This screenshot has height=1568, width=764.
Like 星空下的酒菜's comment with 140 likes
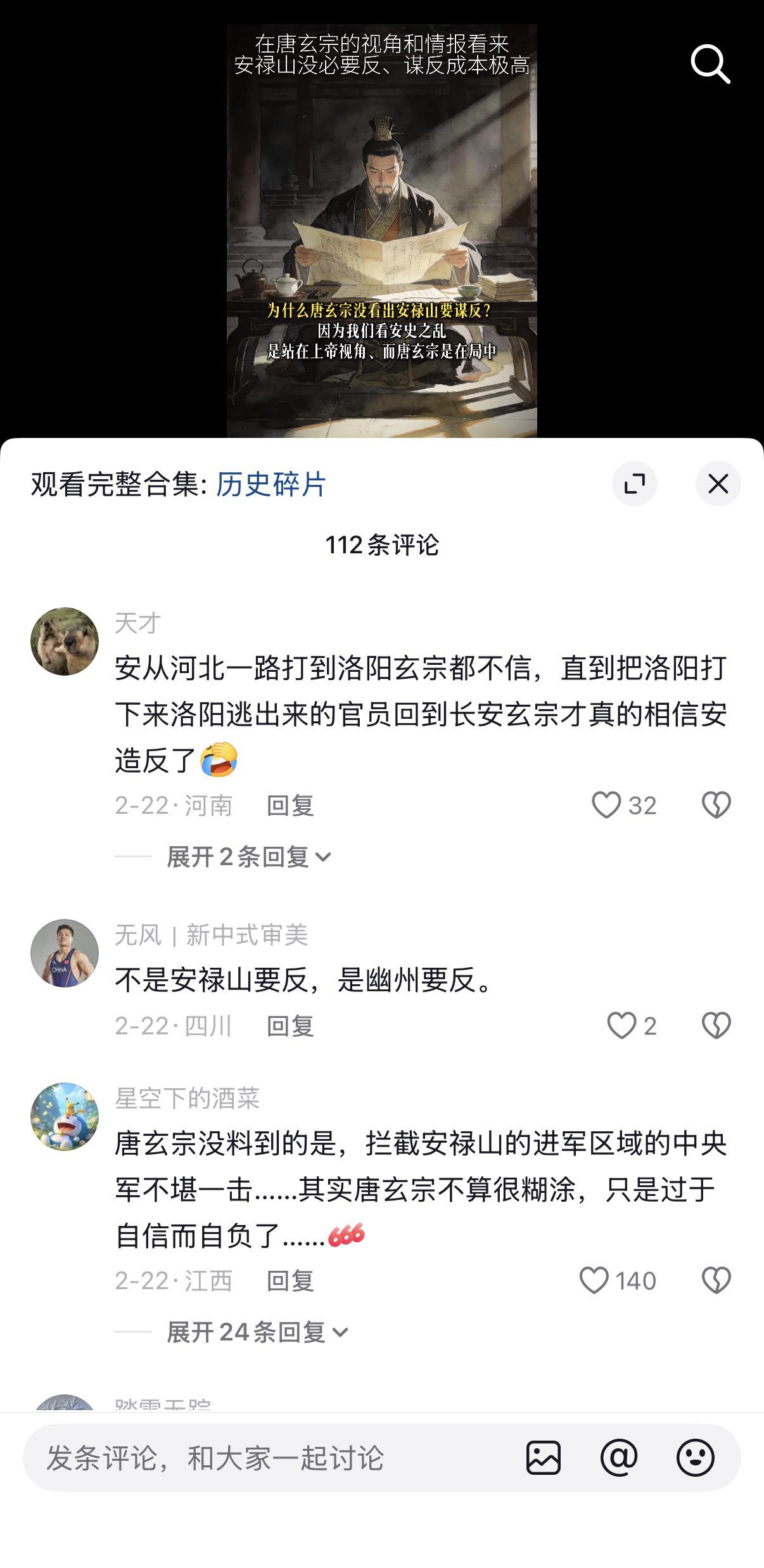[x=594, y=1280]
